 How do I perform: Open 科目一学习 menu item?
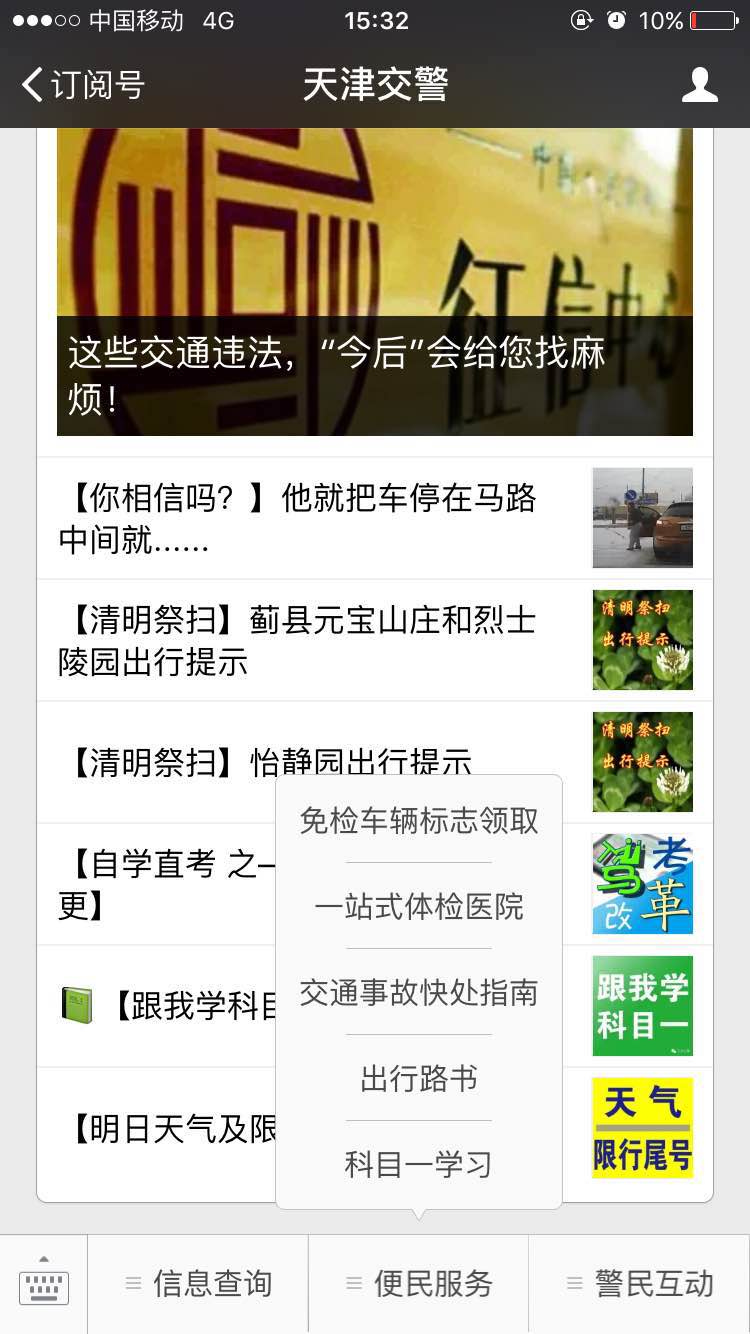418,1164
